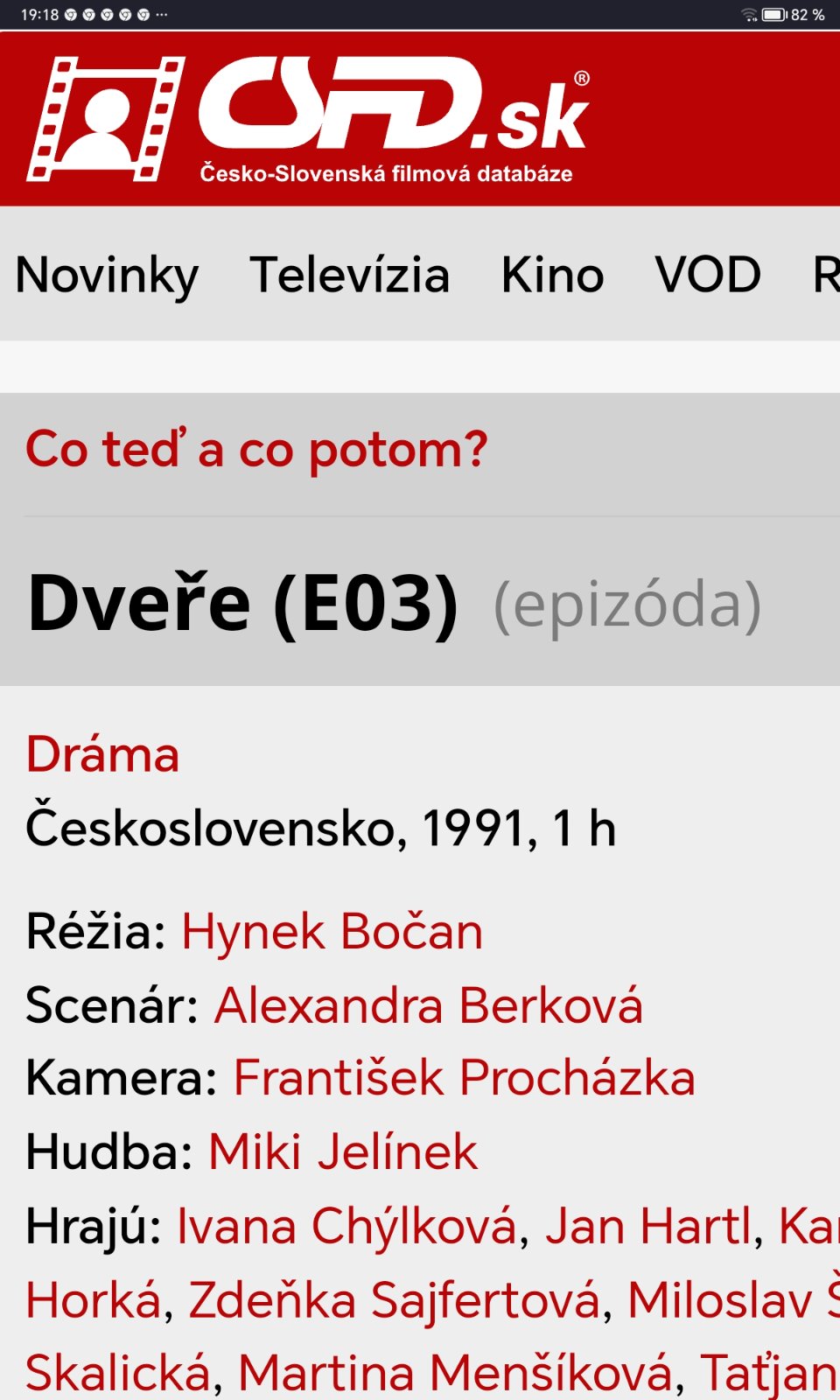
Task: Open the Kino section
Action: (552, 275)
